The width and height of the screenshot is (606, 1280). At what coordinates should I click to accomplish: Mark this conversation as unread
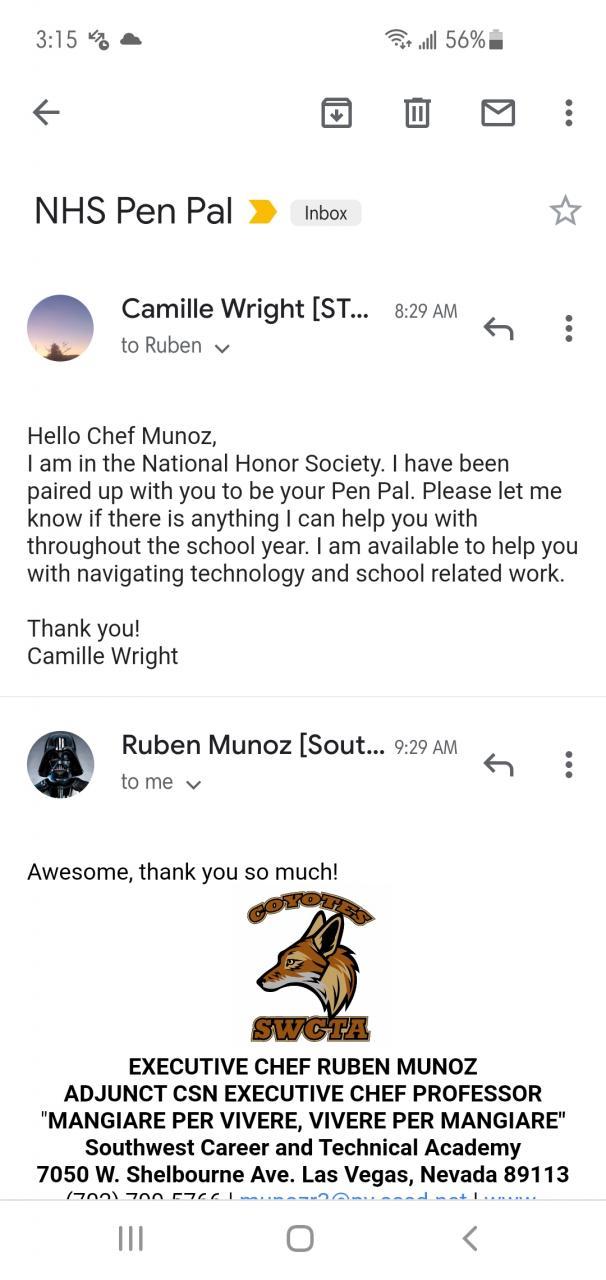497,113
